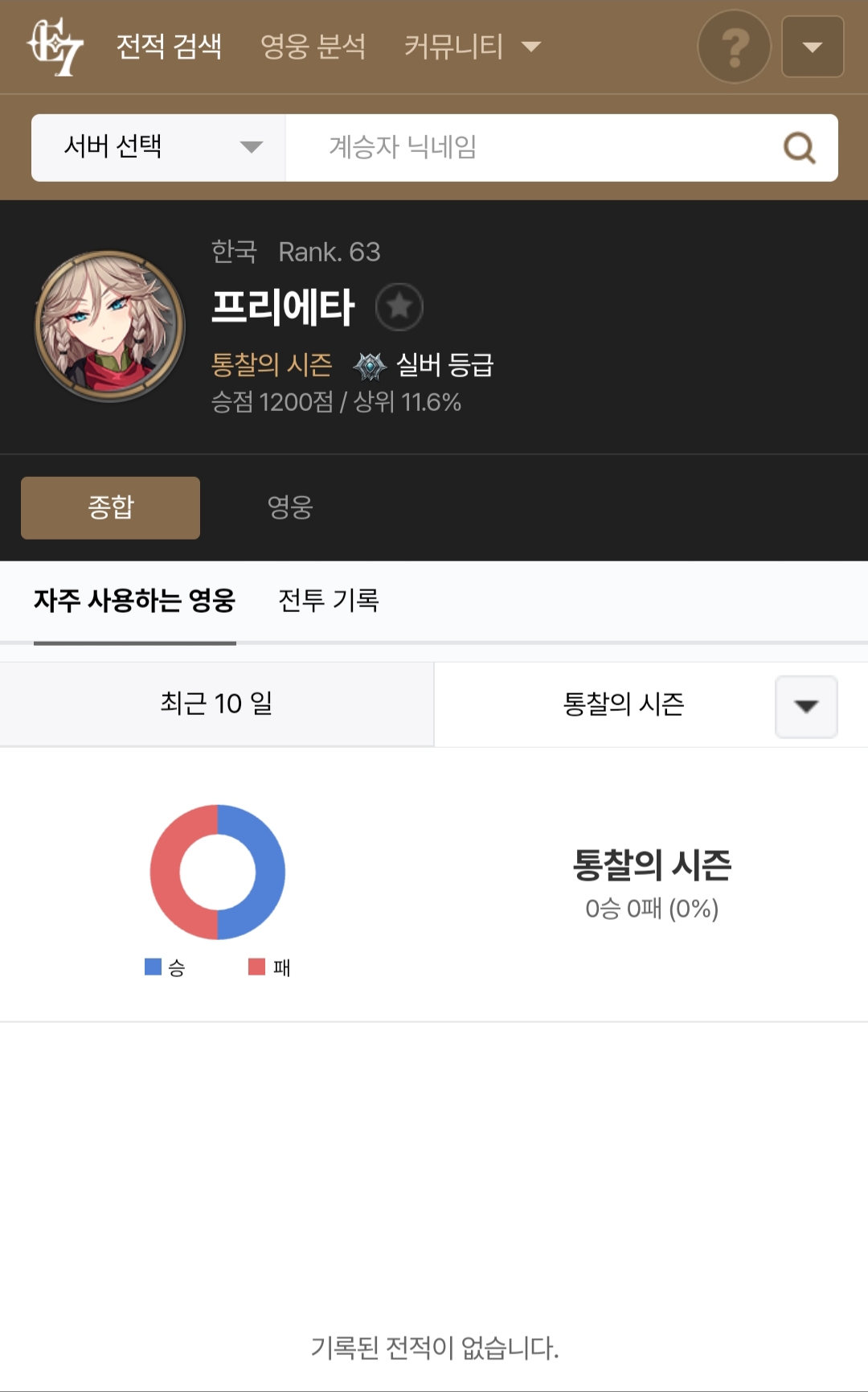Favorite 프리에타 with the star icon
The image size is (868, 1392).
[x=399, y=306]
